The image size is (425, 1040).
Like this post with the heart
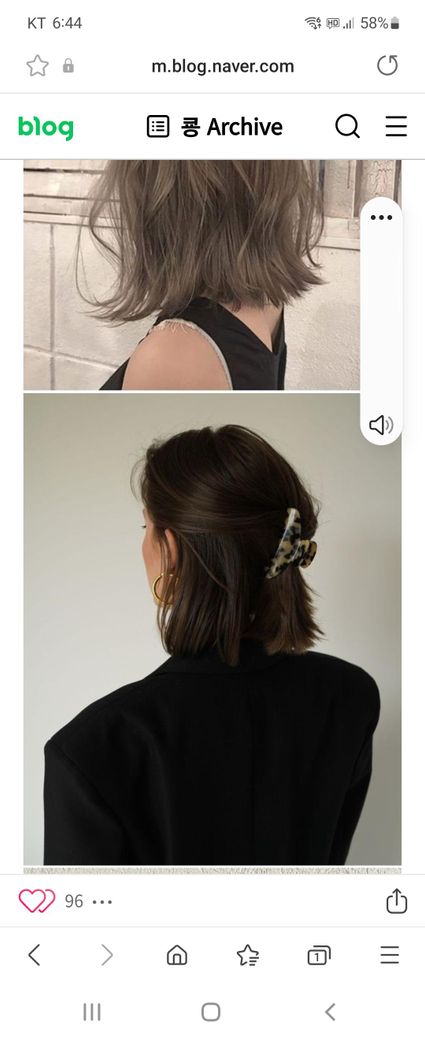[x=36, y=901]
